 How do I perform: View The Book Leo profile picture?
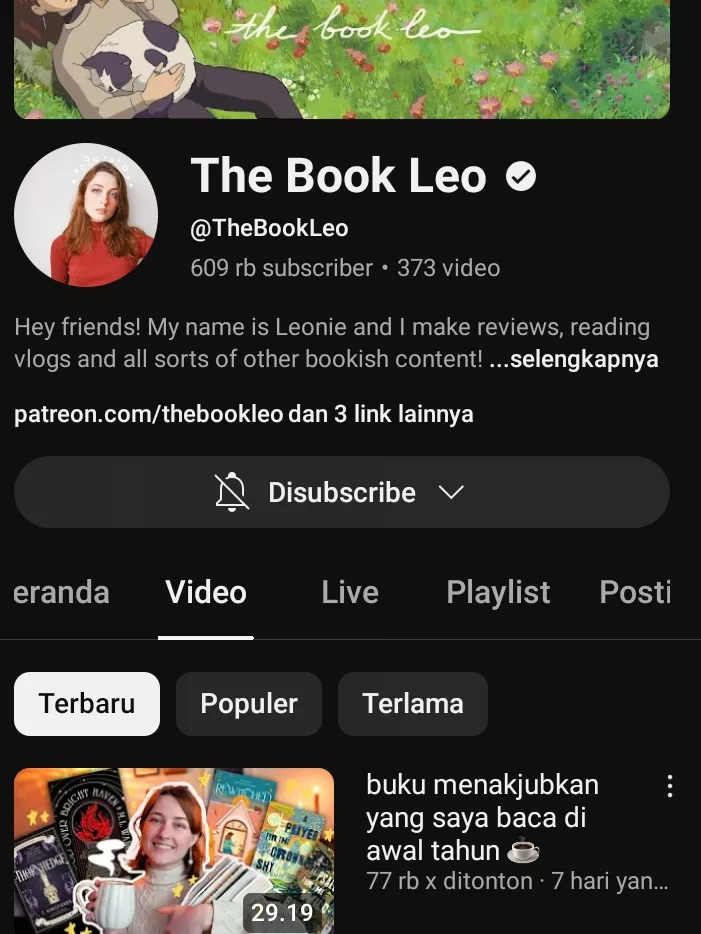86,215
